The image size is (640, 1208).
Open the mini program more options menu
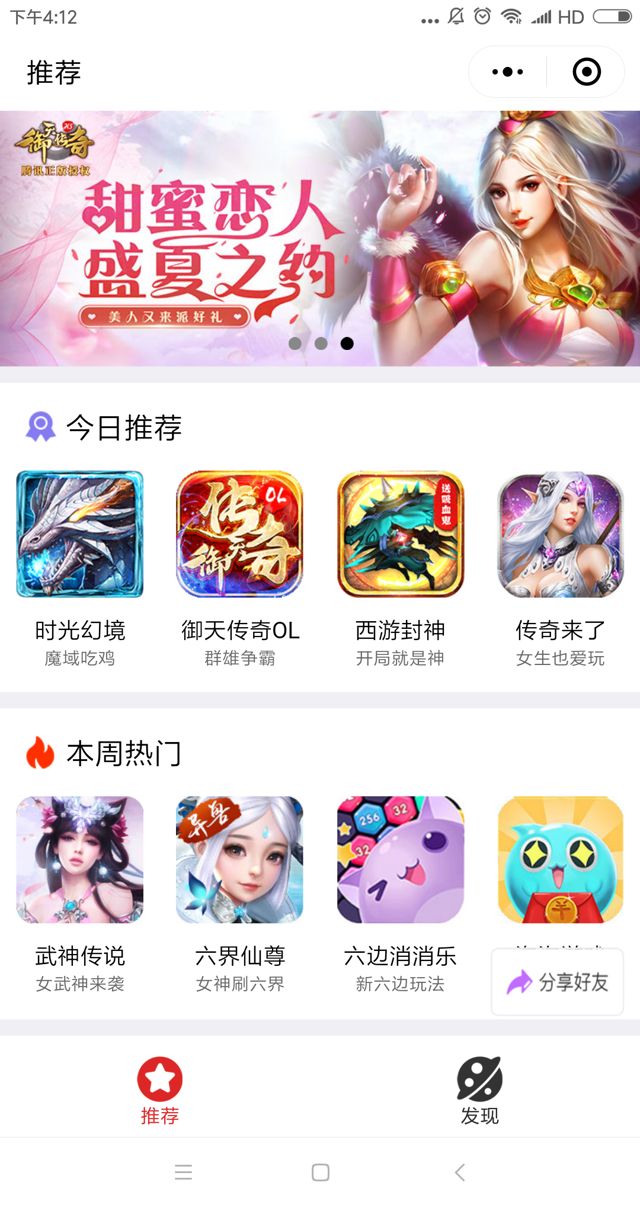pos(508,72)
